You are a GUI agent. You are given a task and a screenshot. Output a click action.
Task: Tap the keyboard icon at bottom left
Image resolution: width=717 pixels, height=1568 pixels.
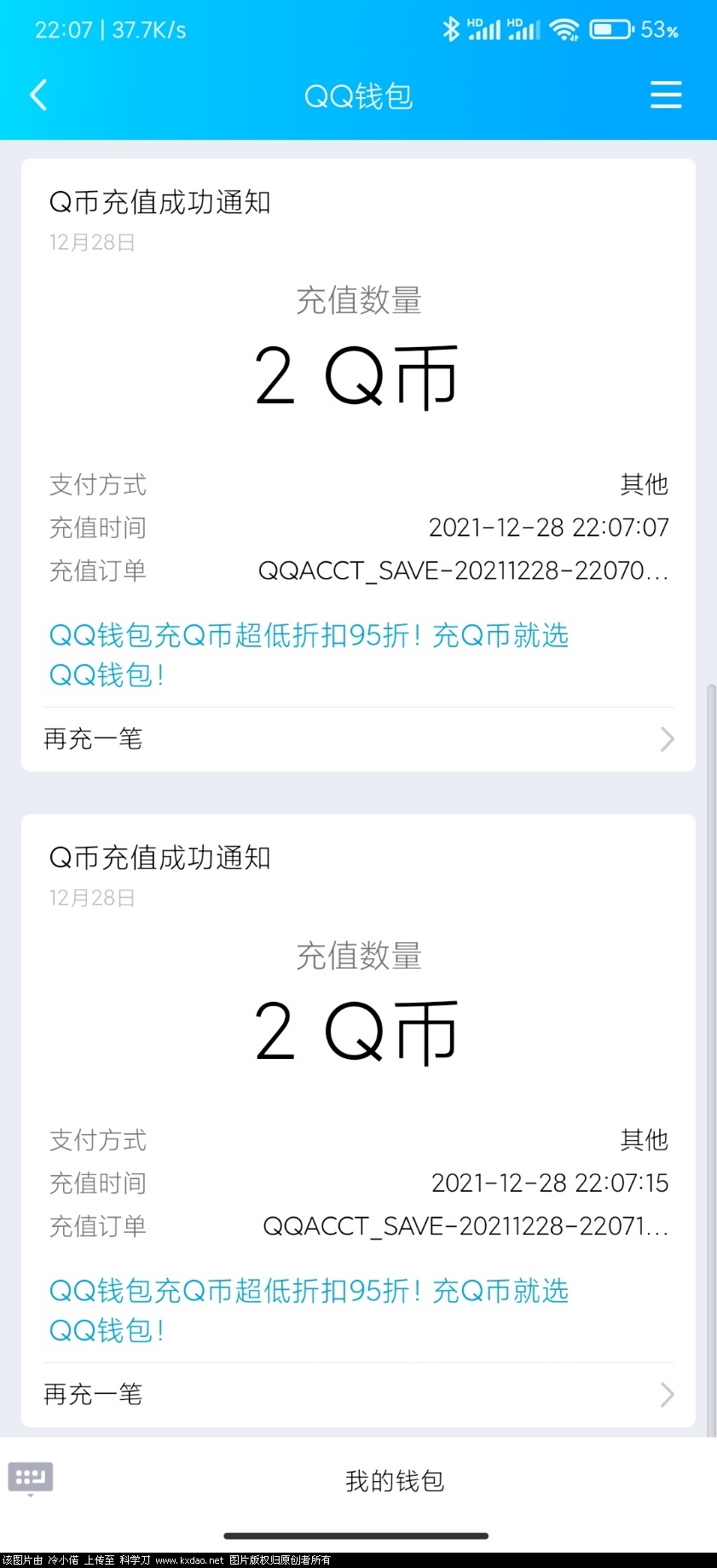point(30,1476)
